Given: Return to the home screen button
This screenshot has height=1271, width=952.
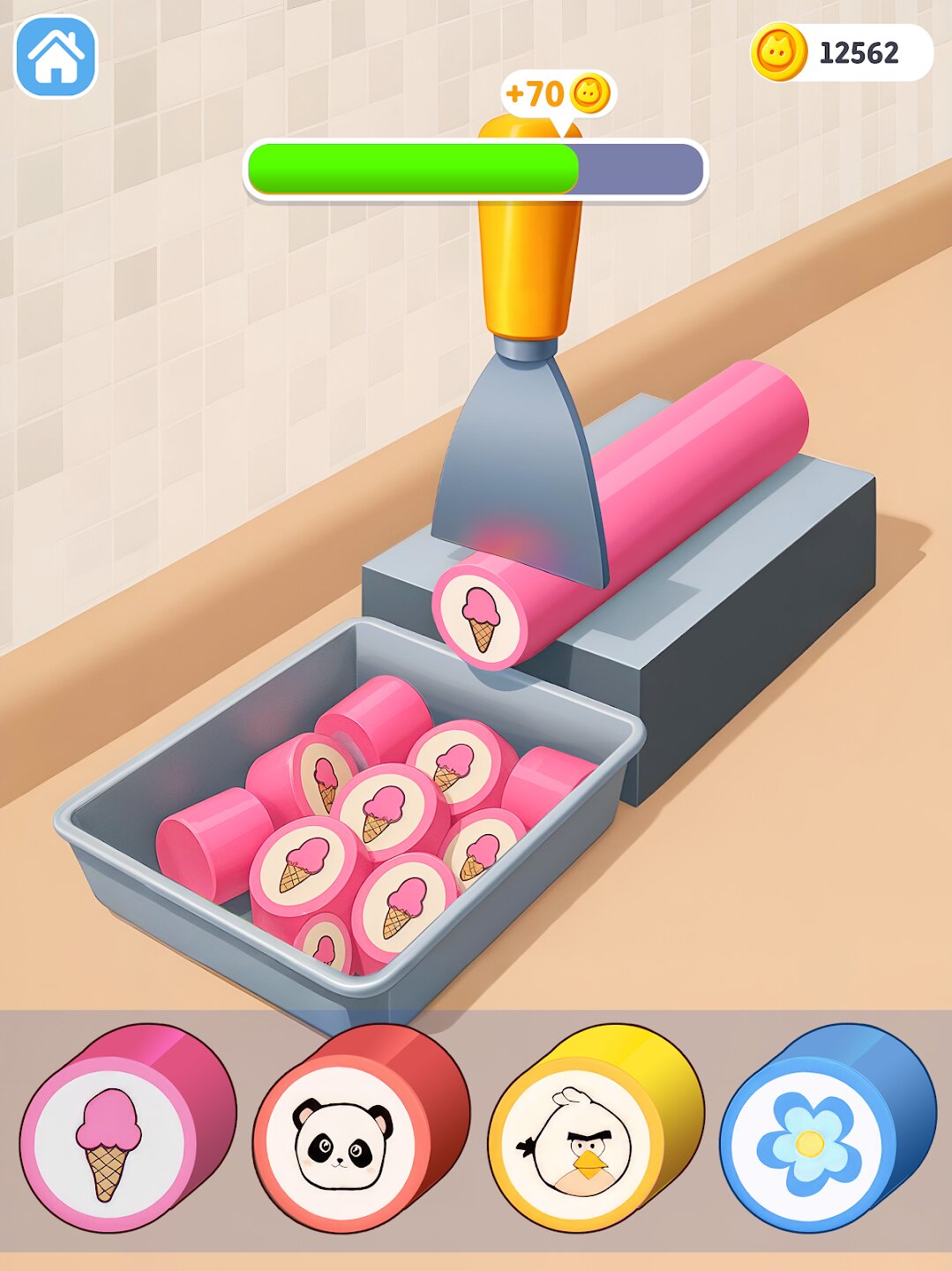Looking at the screenshot, I should point(56,56).
